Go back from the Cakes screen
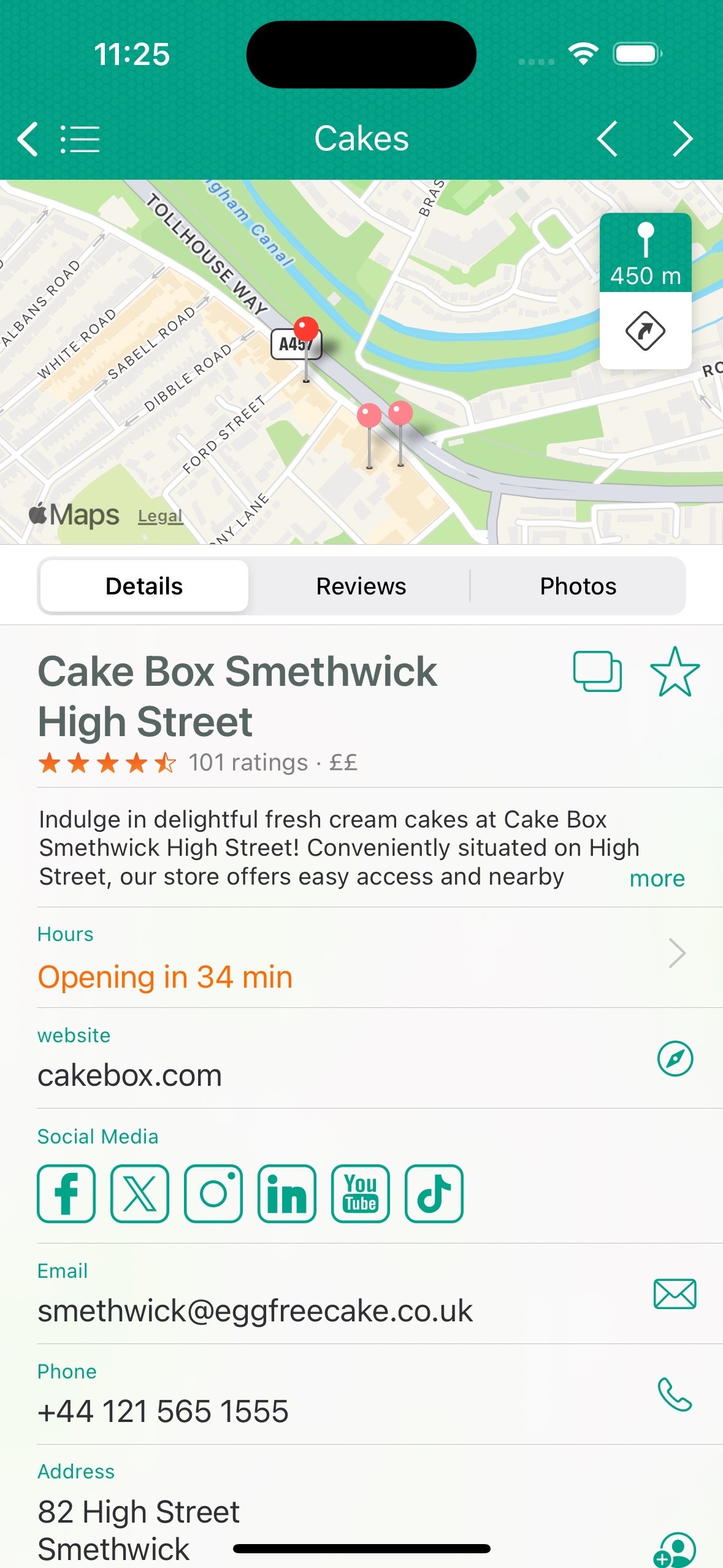 (x=28, y=139)
